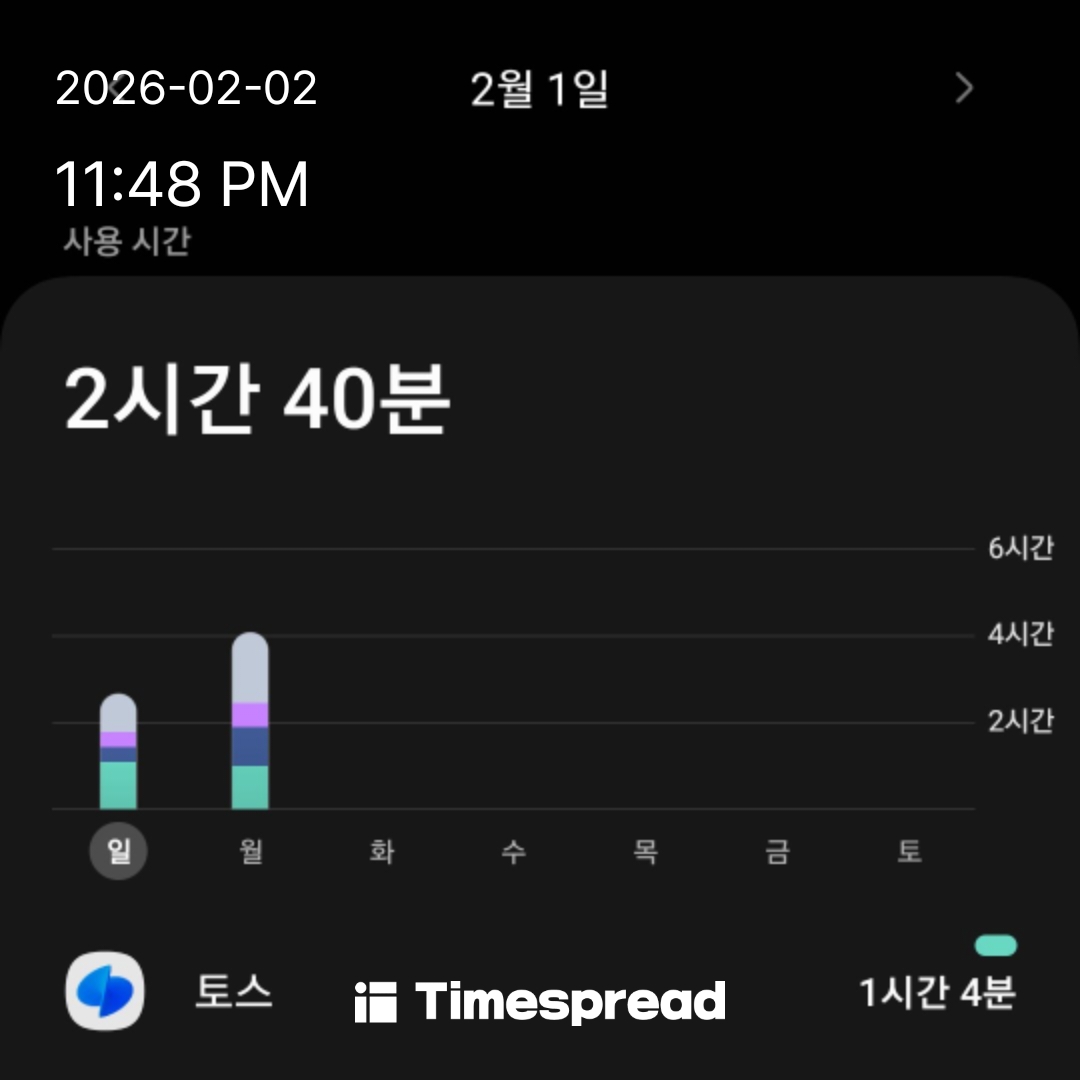
Task: Select the 일 day in the chart
Action: [x=118, y=852]
